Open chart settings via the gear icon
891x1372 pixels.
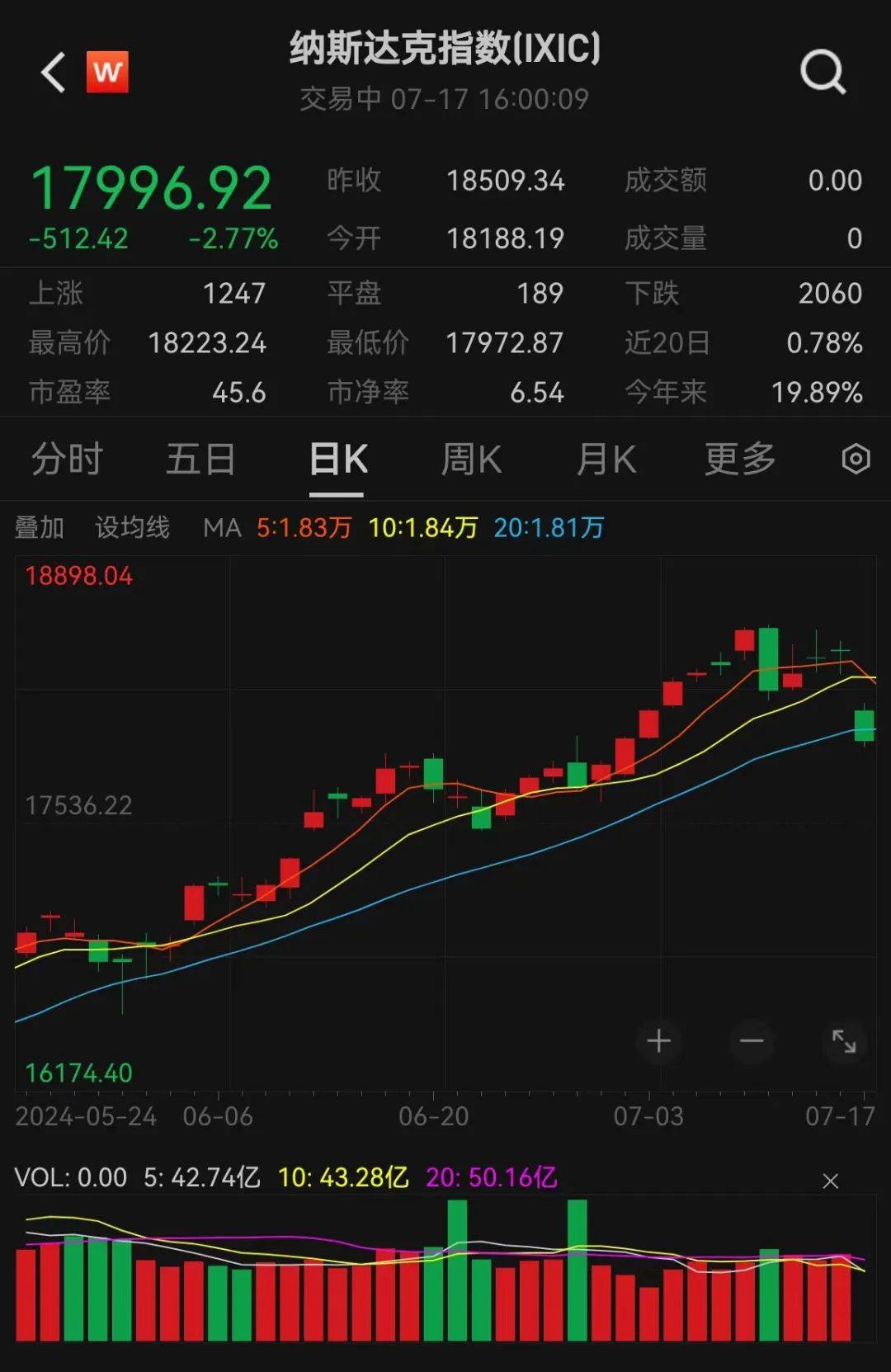click(x=856, y=459)
